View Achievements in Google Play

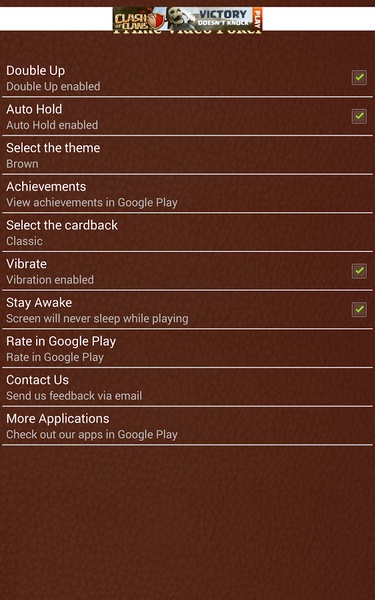click(x=188, y=194)
